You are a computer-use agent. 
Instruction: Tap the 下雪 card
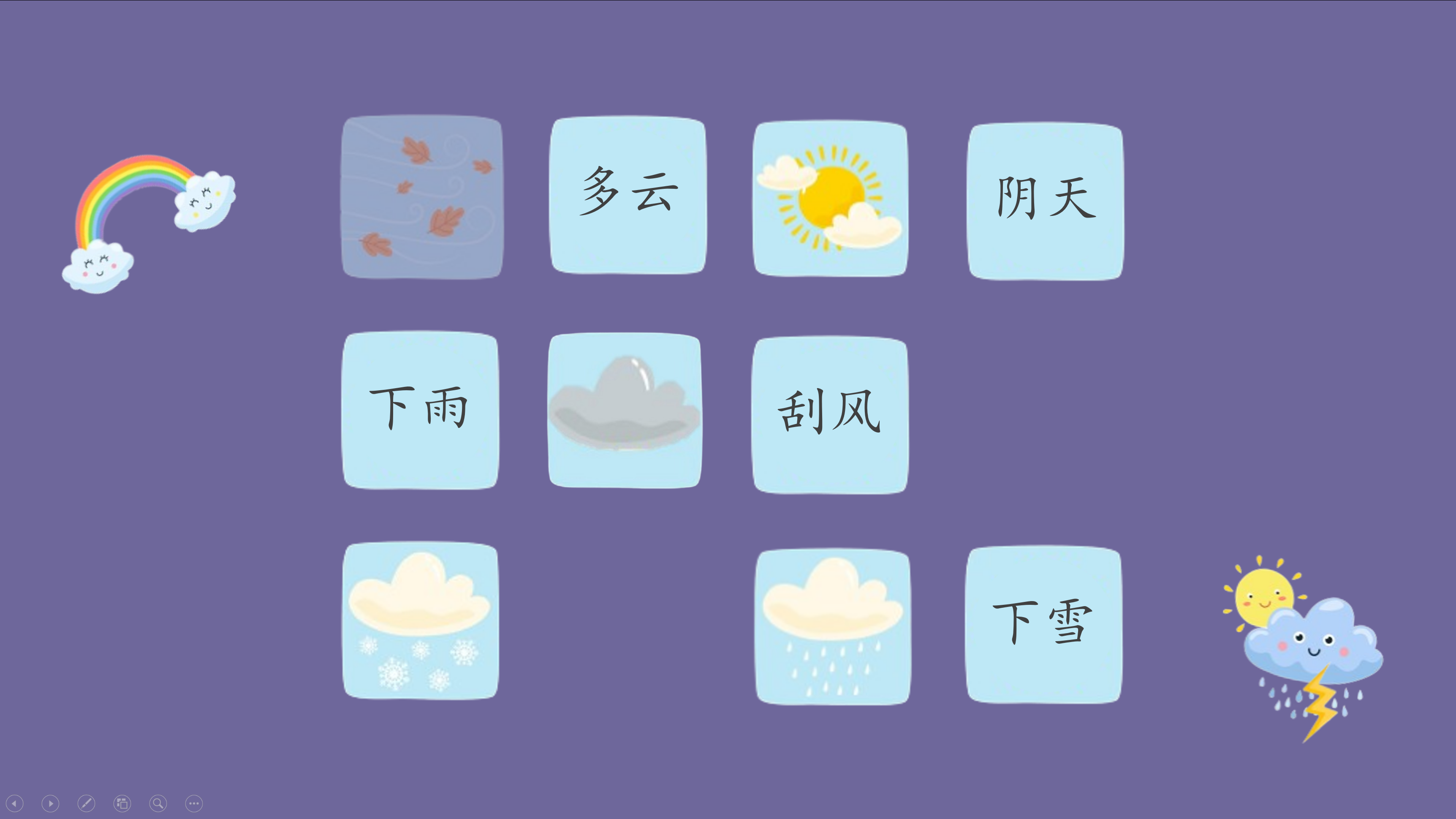point(1043,625)
